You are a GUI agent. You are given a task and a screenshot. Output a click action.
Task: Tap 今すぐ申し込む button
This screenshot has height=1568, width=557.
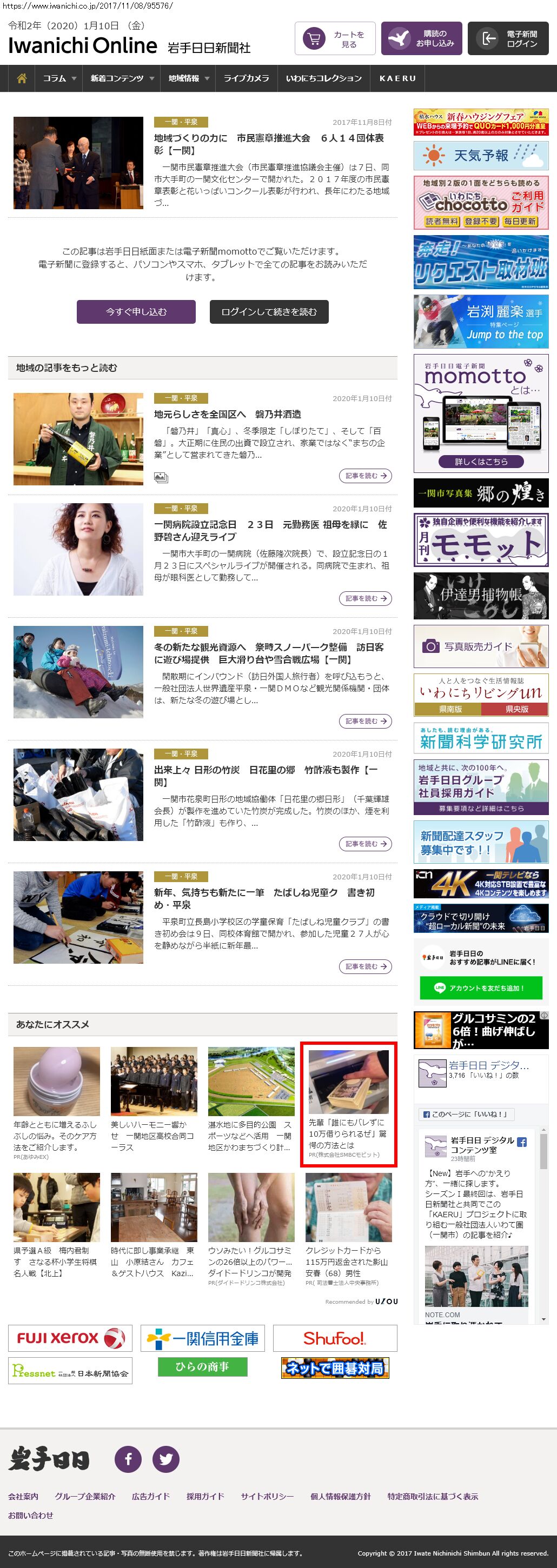136,312
